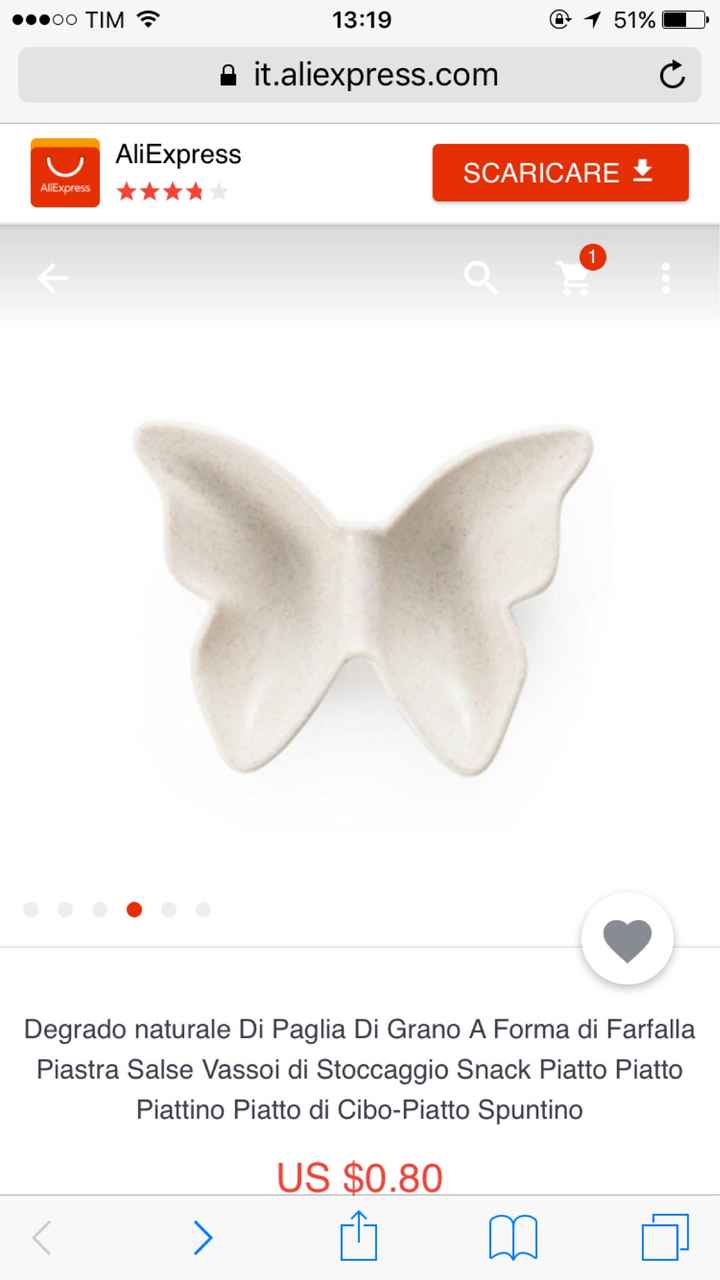
Task: Open the Safari share sheet
Action: [359, 1238]
